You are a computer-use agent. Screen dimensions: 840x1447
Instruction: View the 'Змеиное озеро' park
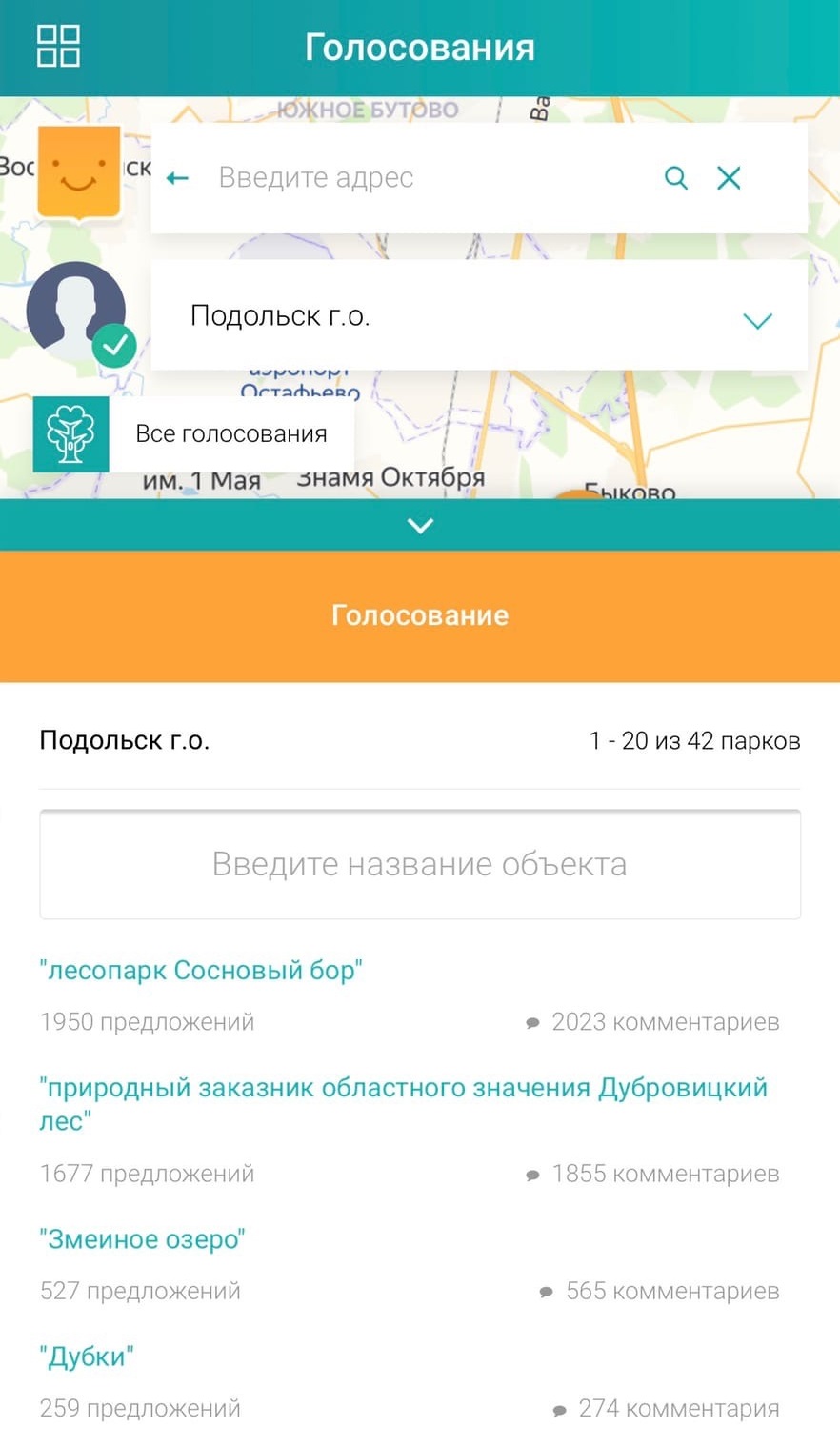click(142, 1239)
